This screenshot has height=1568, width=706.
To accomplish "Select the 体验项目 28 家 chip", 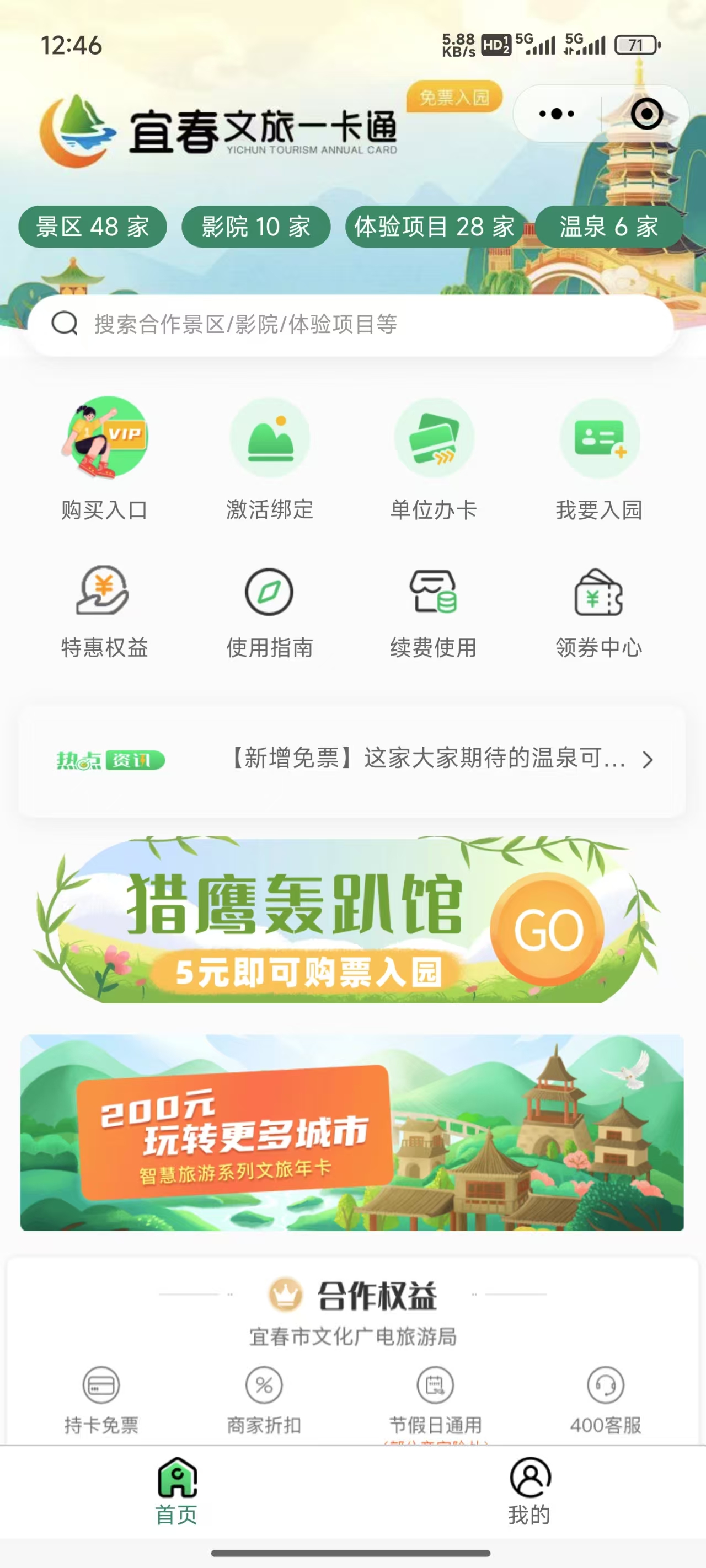I will pos(434,227).
